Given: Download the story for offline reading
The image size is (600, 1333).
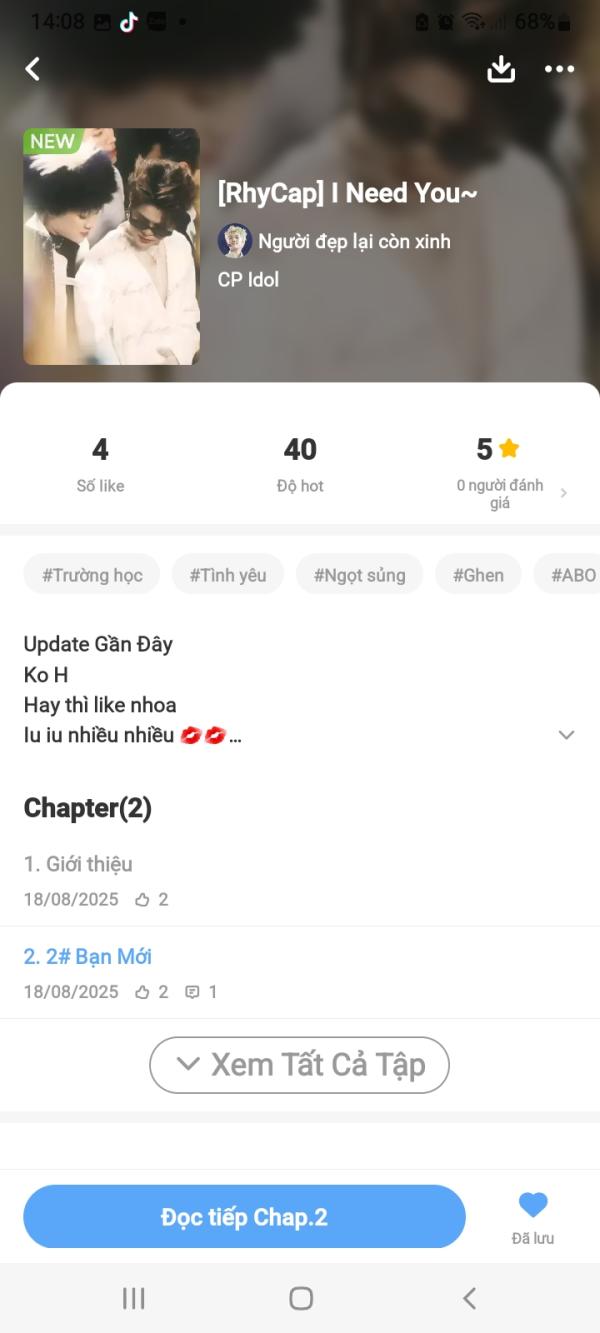Looking at the screenshot, I should tap(500, 69).
